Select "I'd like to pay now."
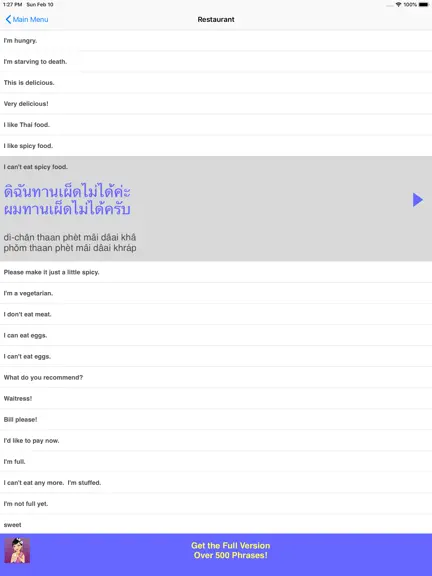This screenshot has width=432, height=576. click(216, 441)
